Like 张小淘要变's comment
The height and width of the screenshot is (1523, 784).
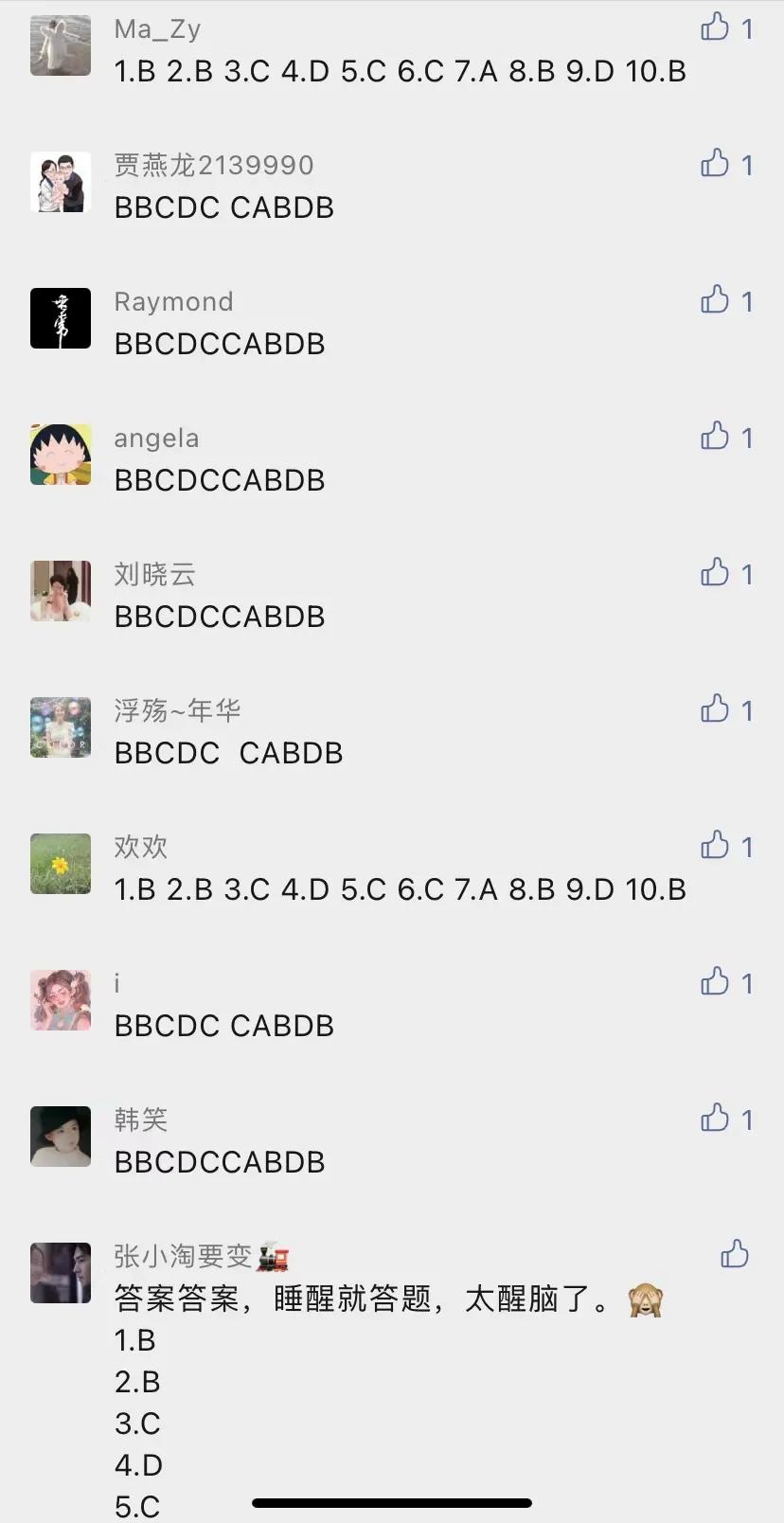pyautogui.click(x=735, y=1255)
